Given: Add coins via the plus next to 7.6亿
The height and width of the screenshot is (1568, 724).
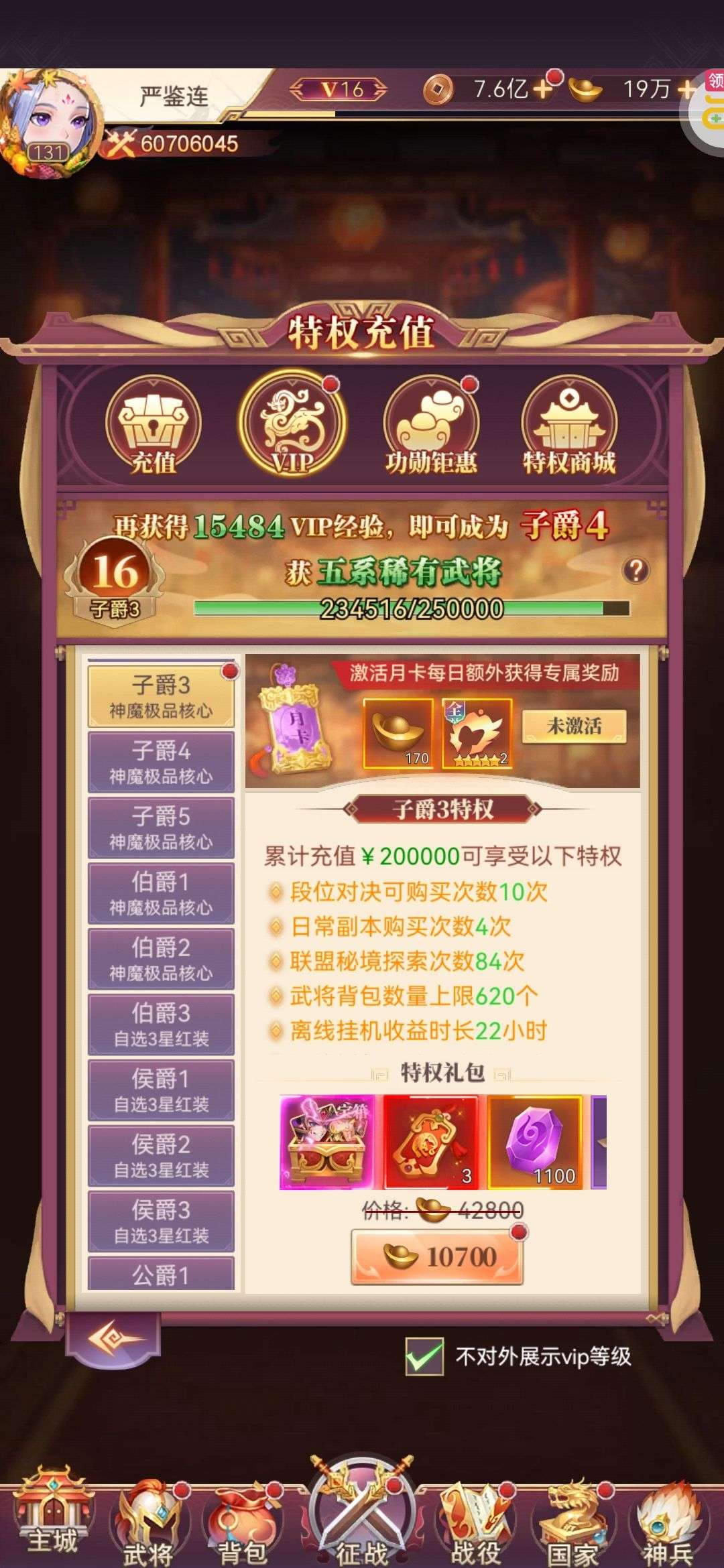Looking at the screenshot, I should (543, 89).
